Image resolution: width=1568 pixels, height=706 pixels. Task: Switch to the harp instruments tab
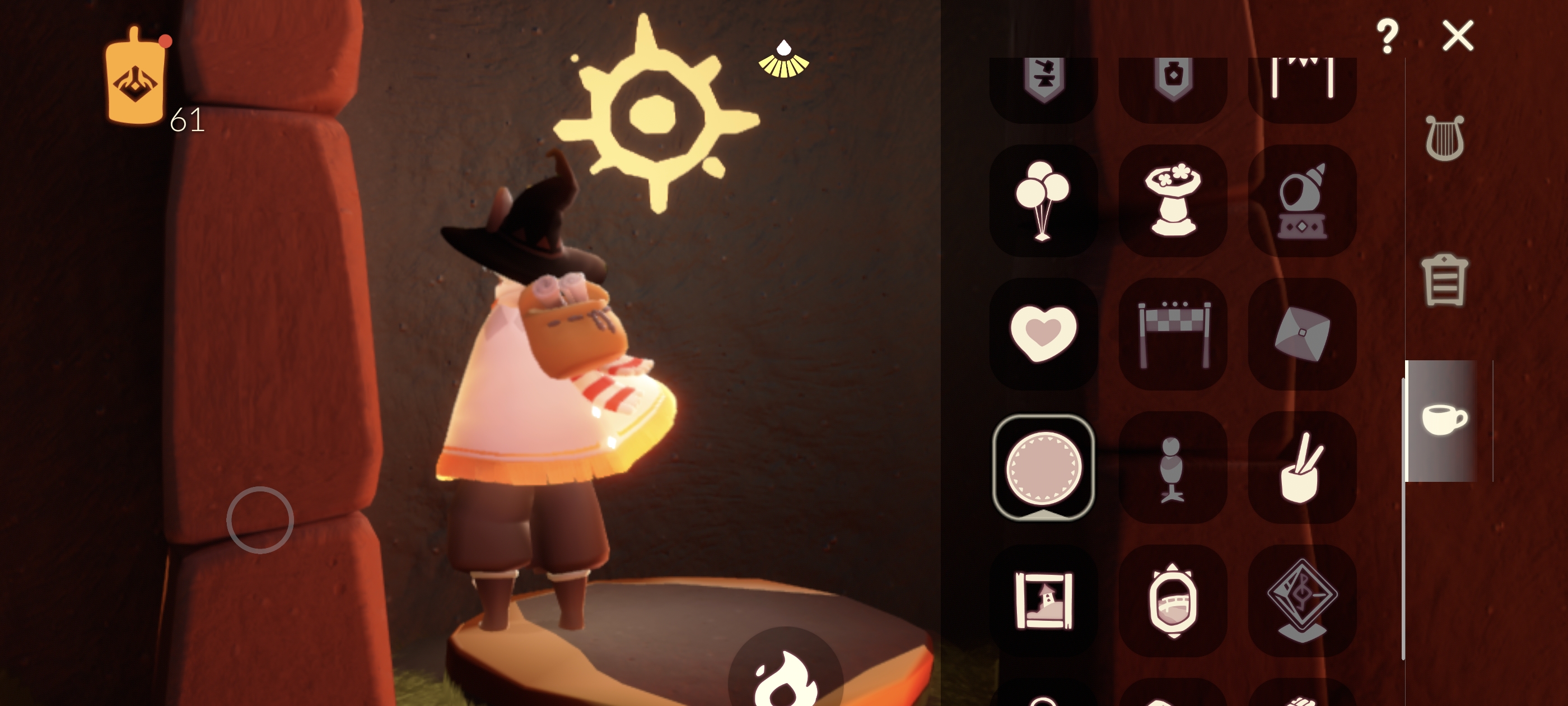pos(1444,138)
